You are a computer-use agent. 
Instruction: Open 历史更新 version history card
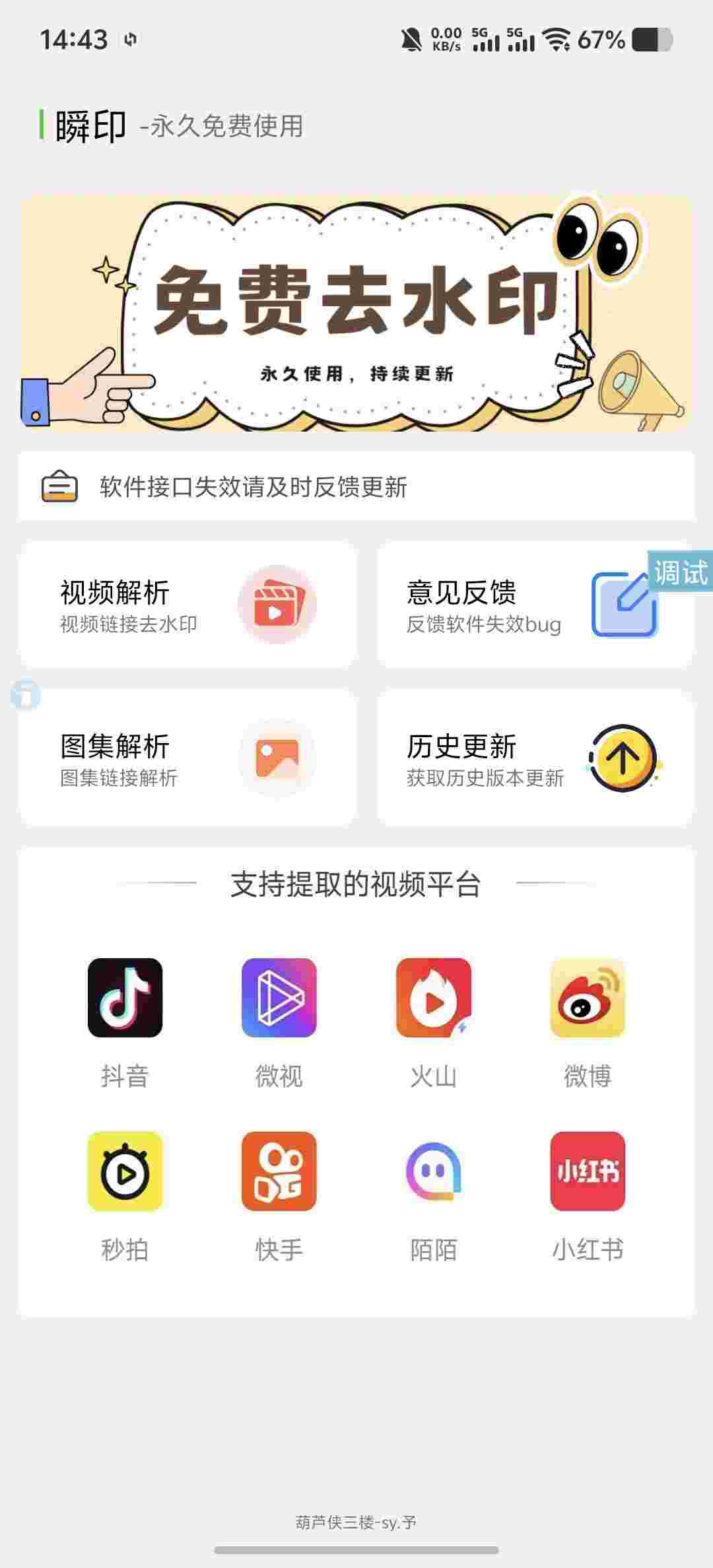pos(535,758)
